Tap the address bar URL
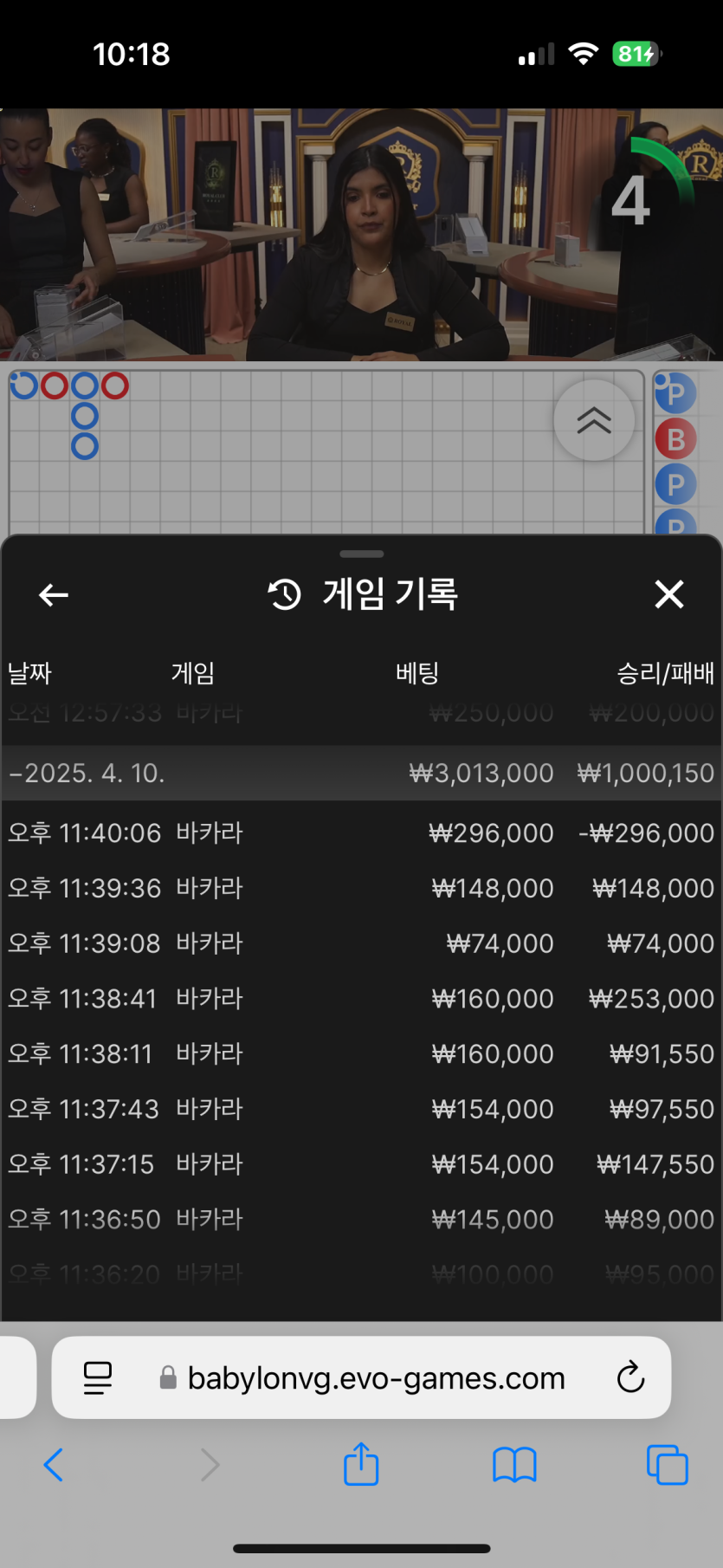The height and width of the screenshot is (1568, 723). [x=376, y=1377]
